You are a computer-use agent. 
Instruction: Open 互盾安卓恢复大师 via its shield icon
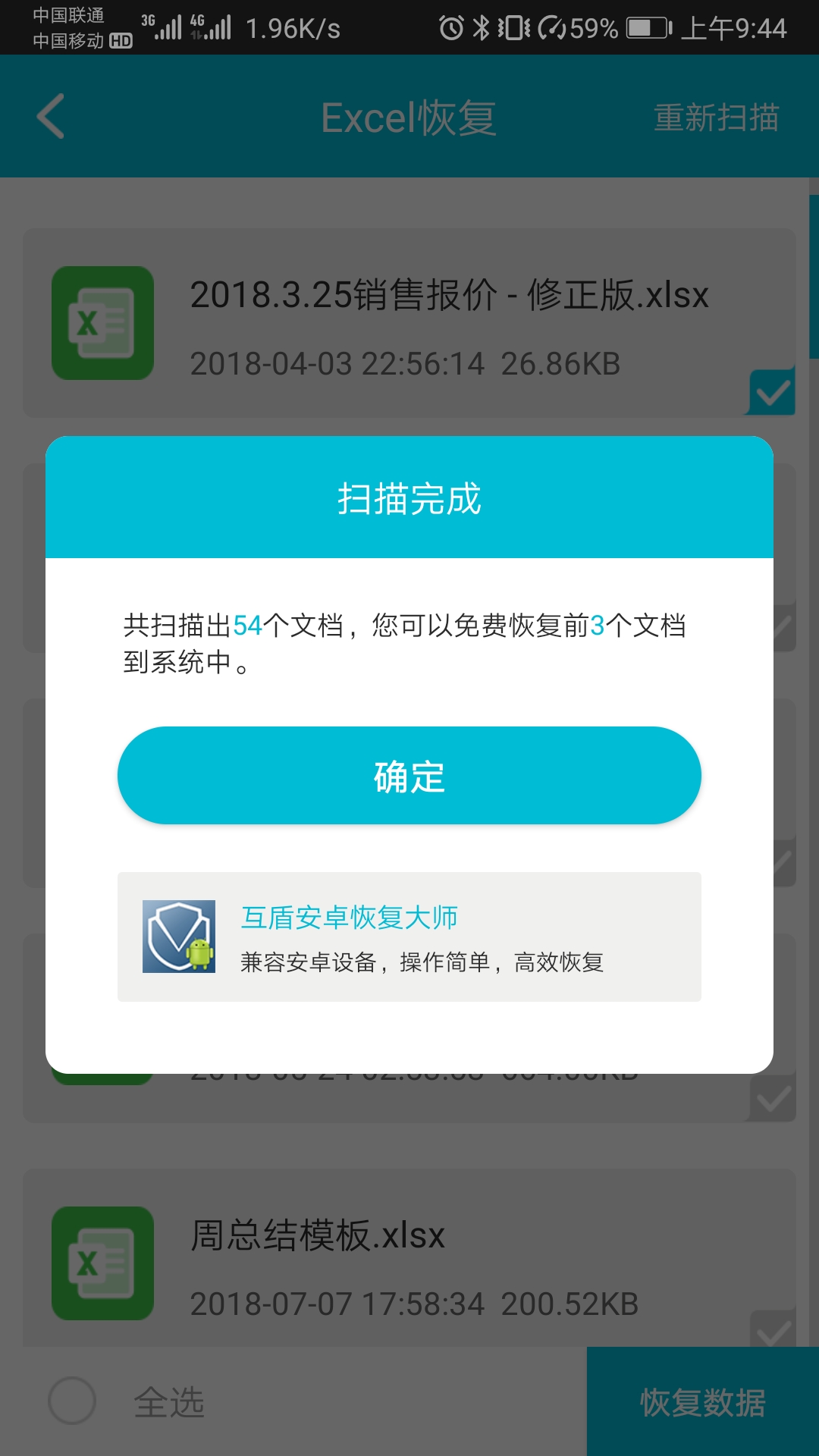pos(180,937)
